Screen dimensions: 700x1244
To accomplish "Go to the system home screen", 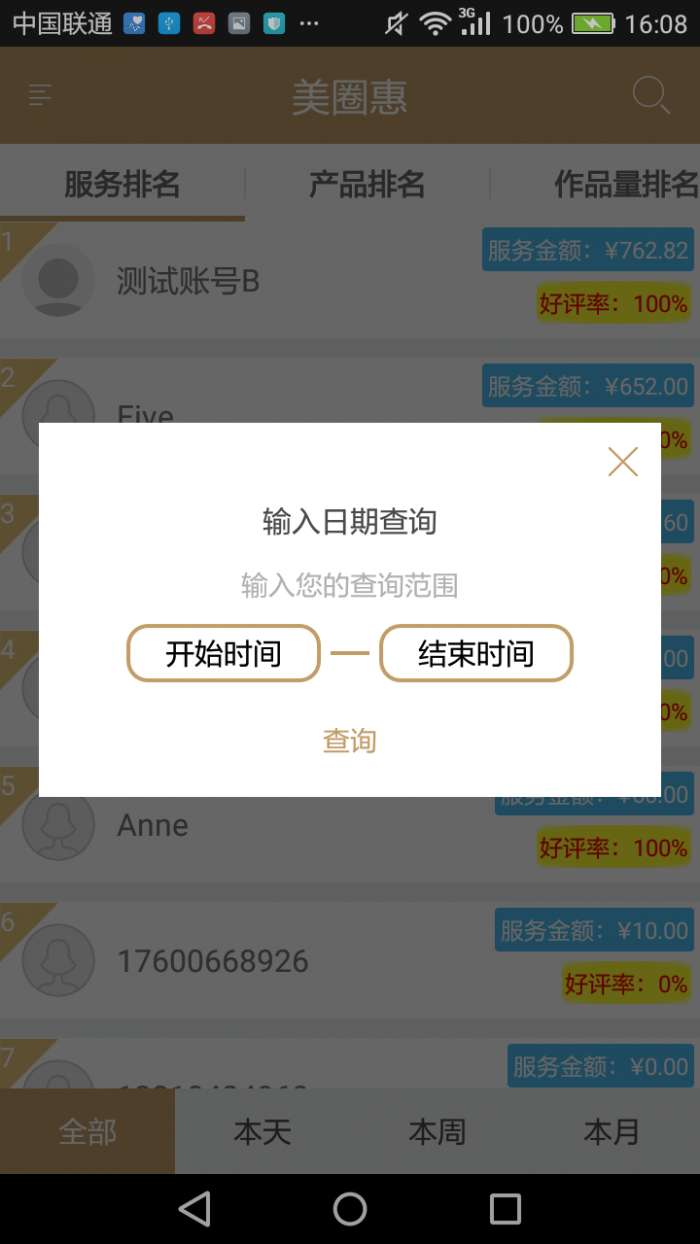I will 350,1208.
